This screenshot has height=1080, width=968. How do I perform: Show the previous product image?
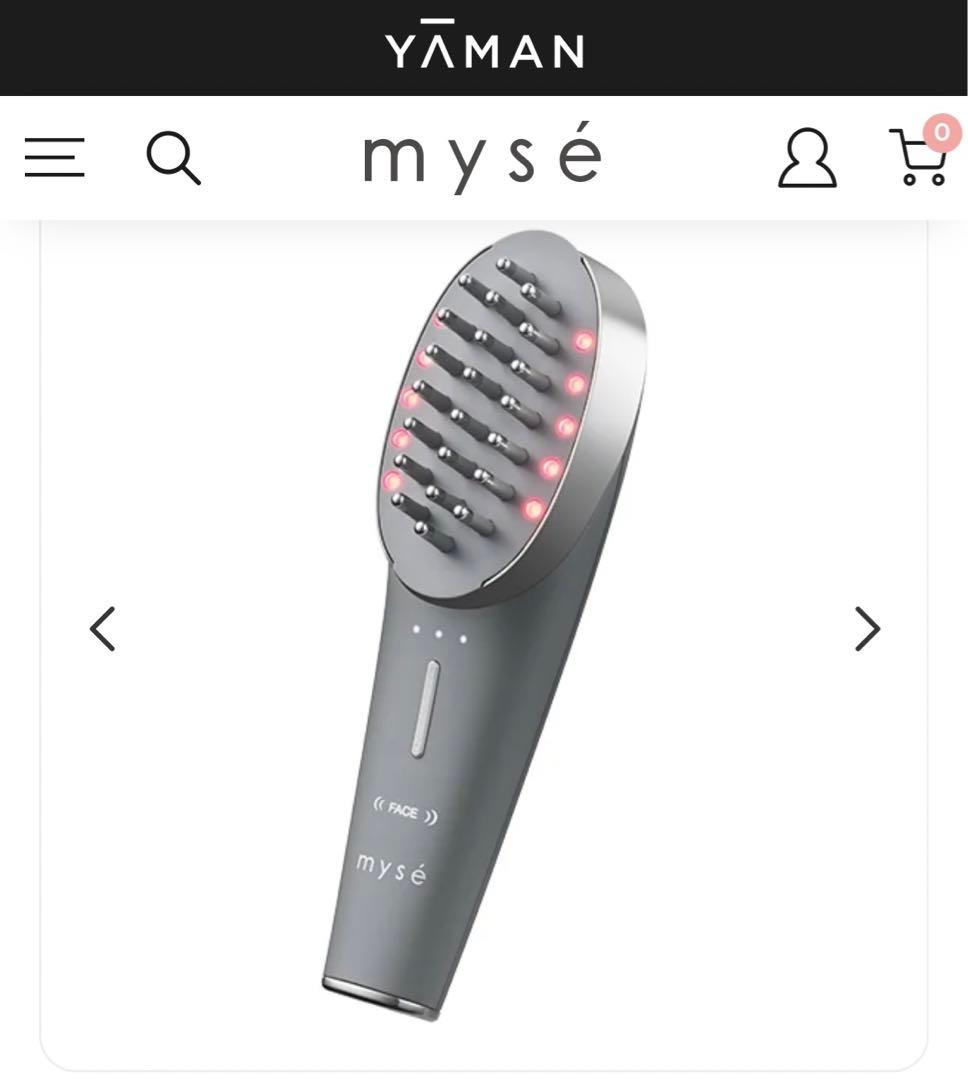[103, 629]
